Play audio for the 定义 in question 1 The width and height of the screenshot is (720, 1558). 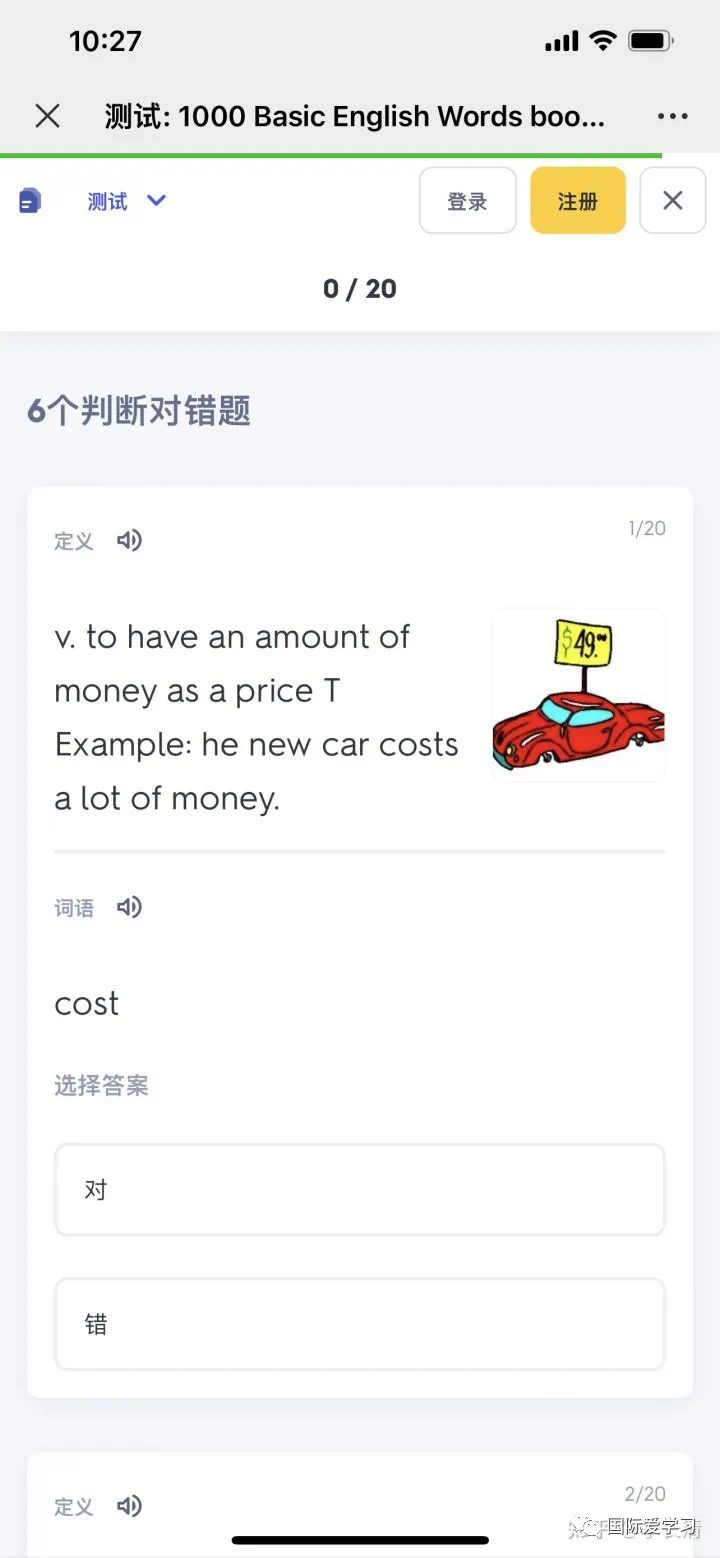tap(129, 541)
